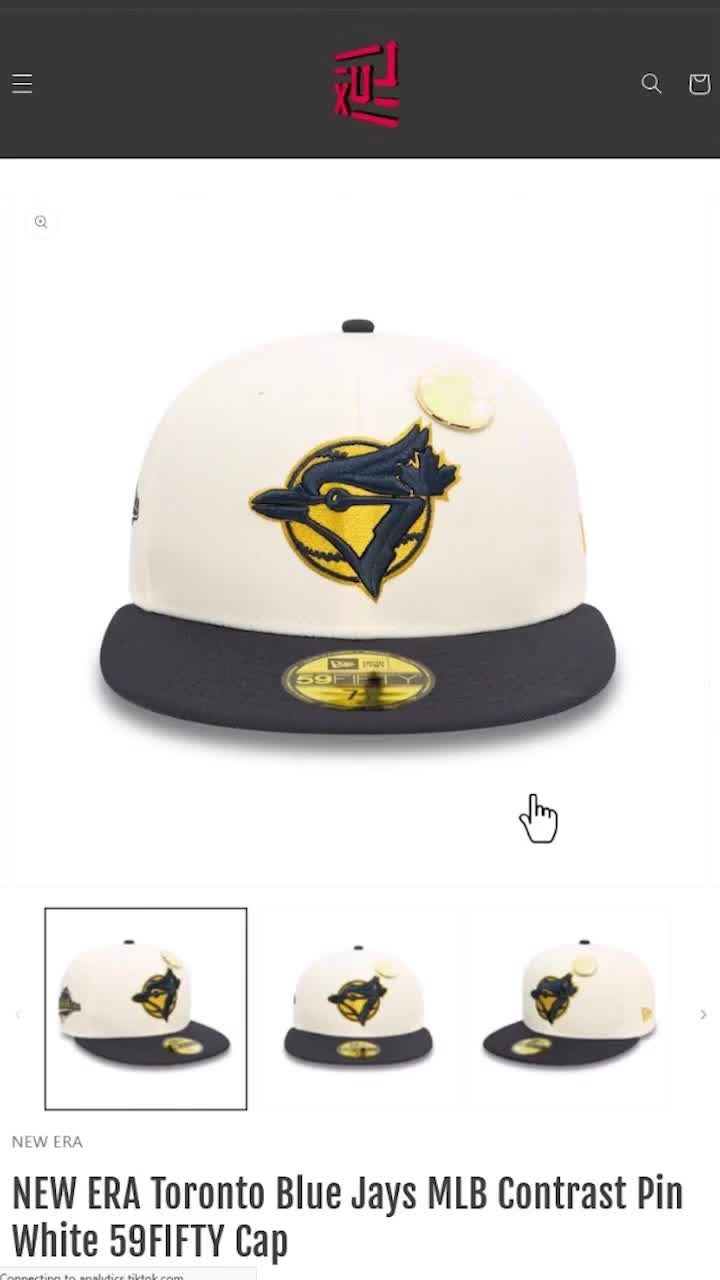Open the store search
This screenshot has height=1280, width=720.
click(651, 84)
